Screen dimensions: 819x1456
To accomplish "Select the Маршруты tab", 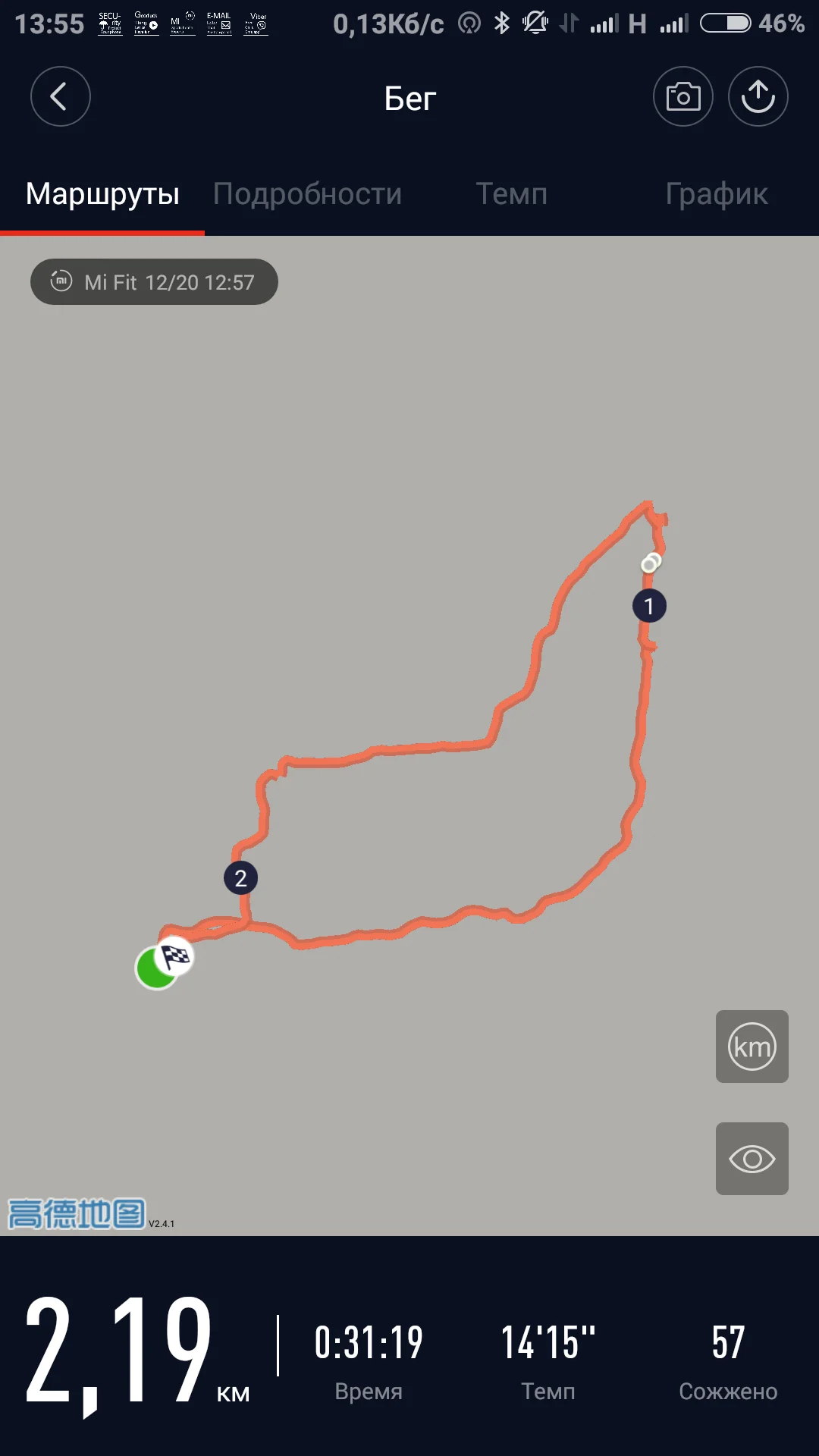I will pyautogui.click(x=102, y=194).
